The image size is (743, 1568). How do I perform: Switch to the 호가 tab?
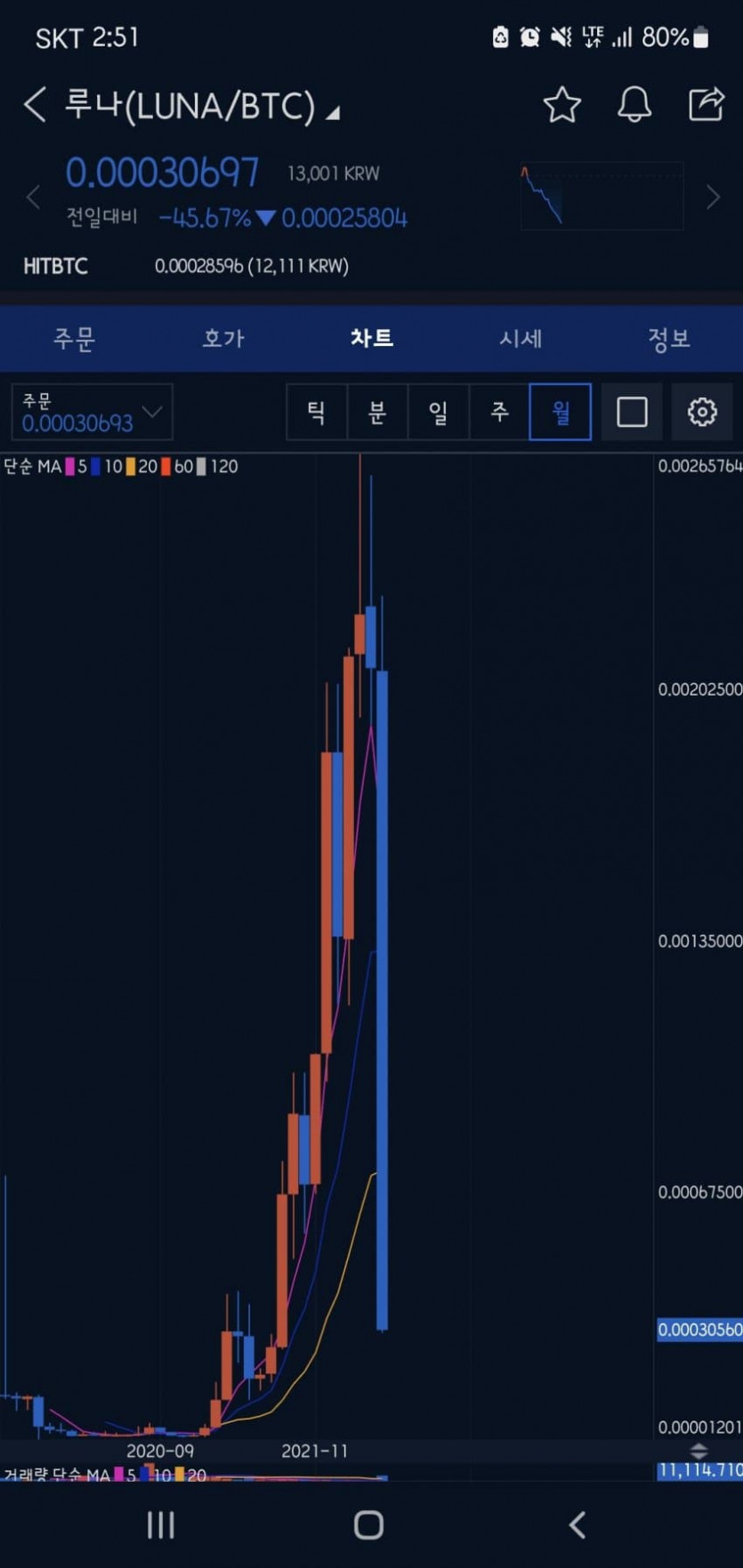click(x=222, y=338)
